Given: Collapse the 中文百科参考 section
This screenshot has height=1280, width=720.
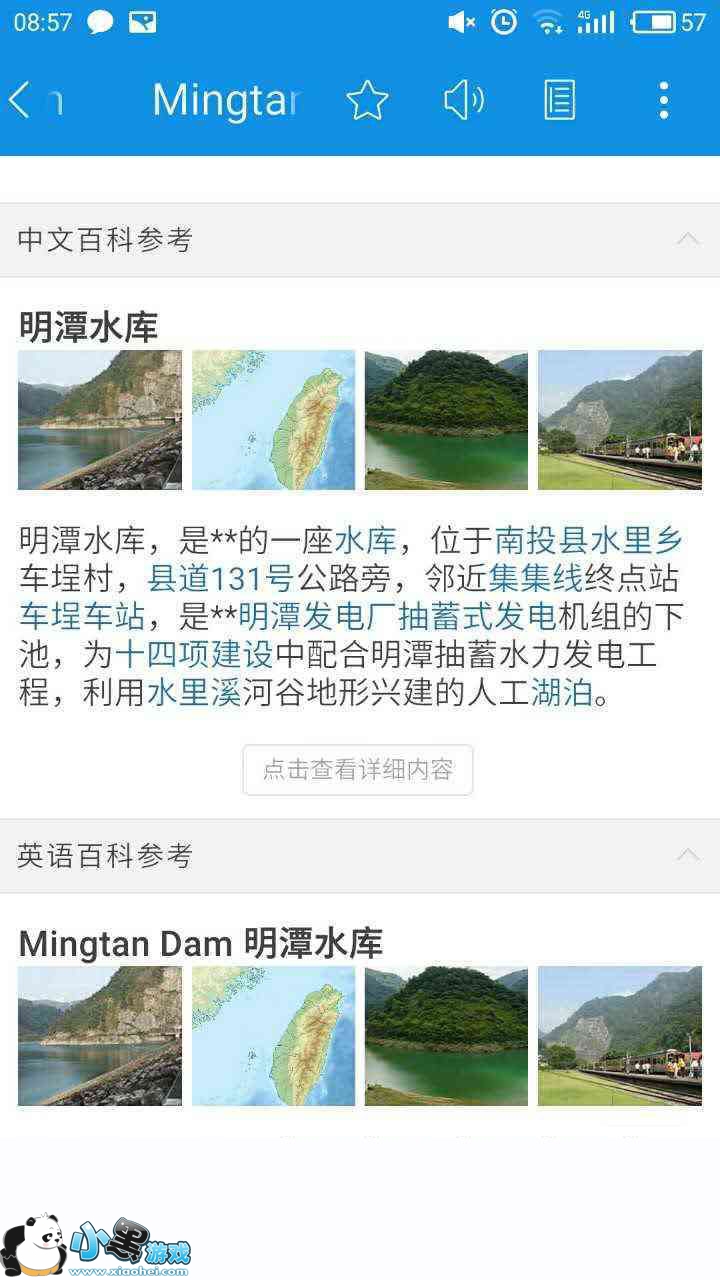Looking at the screenshot, I should tap(688, 239).
